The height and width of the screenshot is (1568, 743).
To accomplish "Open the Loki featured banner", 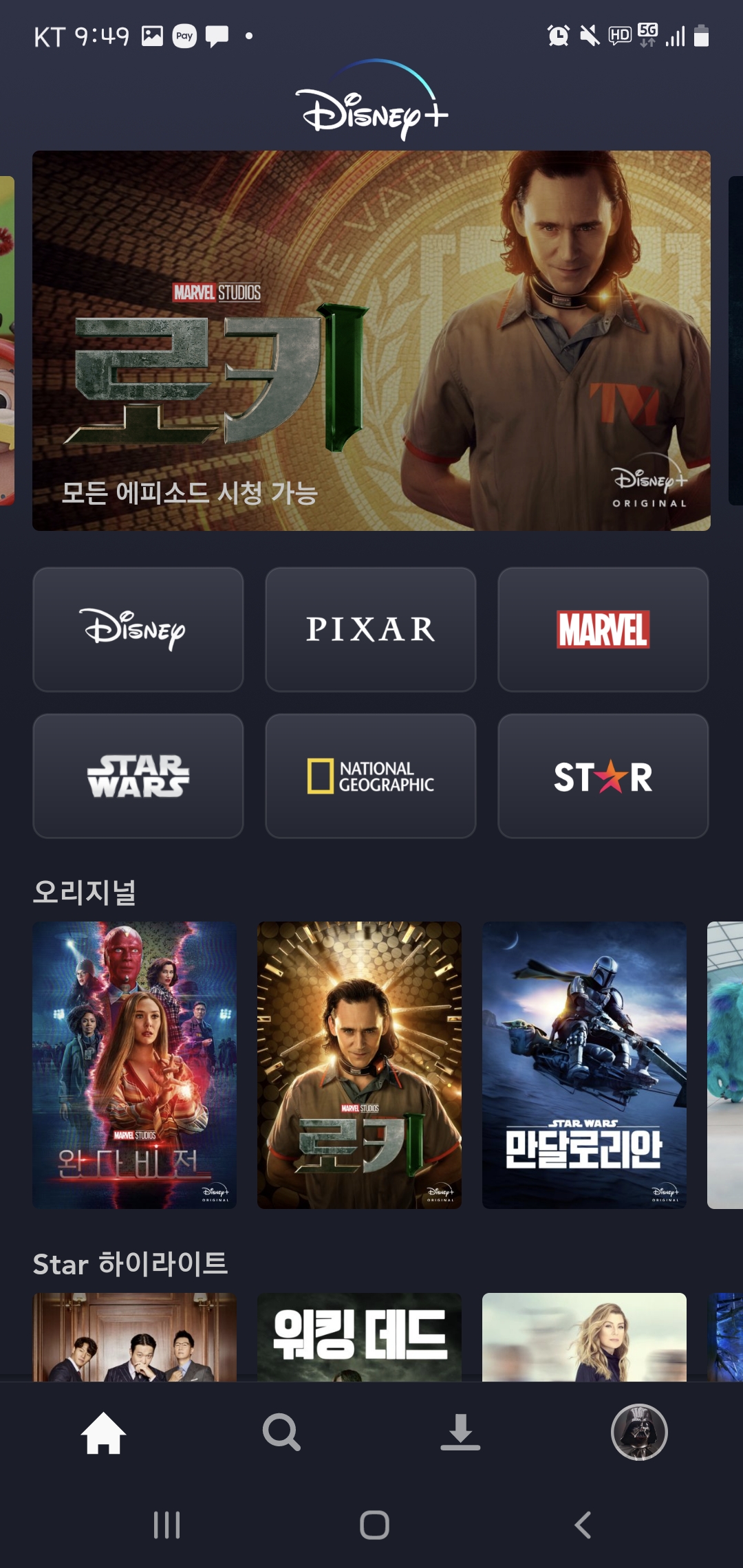I will 371,340.
